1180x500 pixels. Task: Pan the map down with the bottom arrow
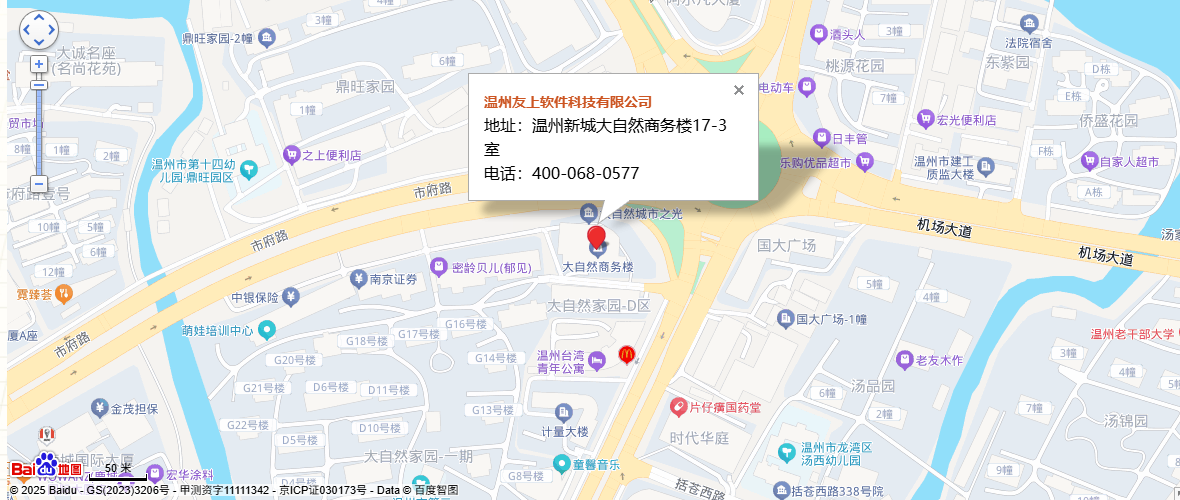(39, 43)
